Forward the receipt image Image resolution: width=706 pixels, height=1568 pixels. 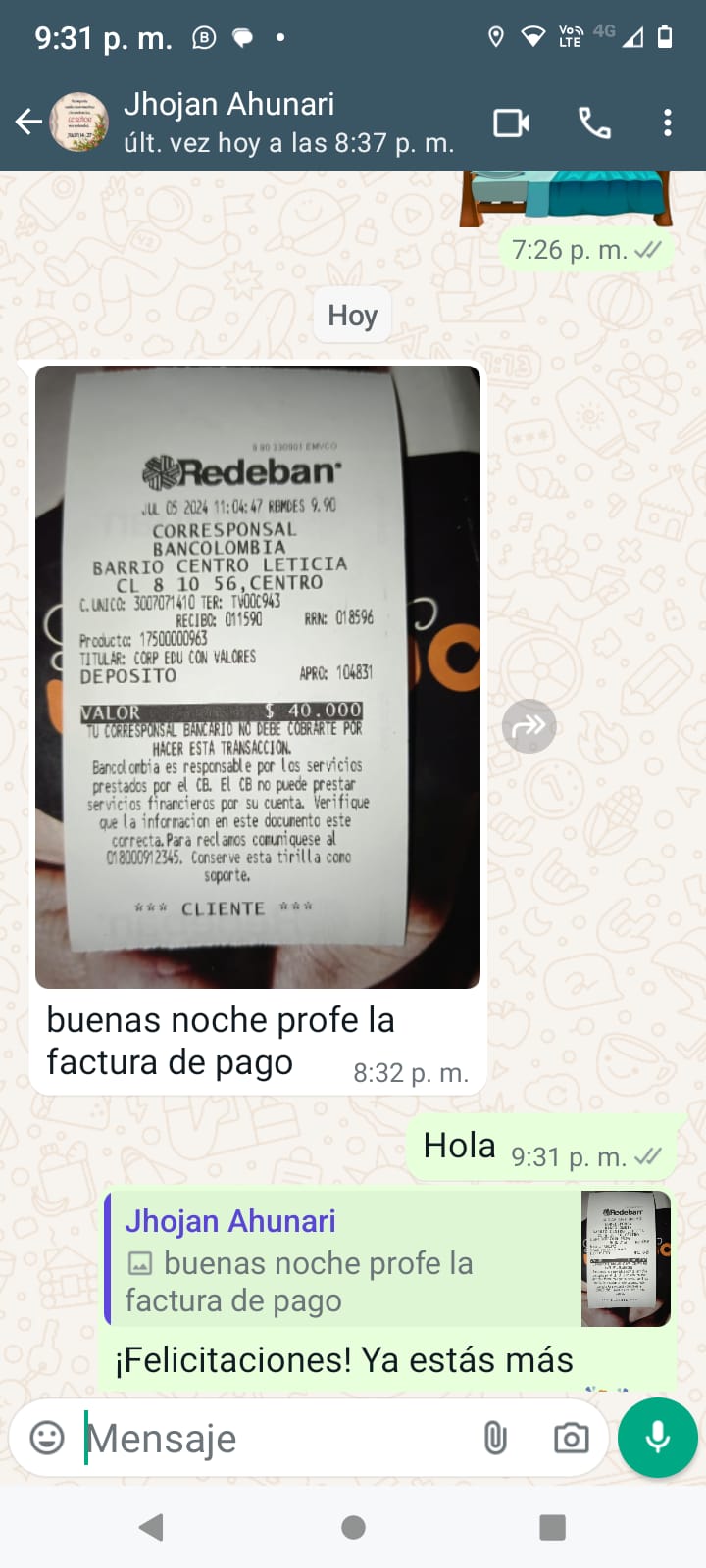coord(529,726)
